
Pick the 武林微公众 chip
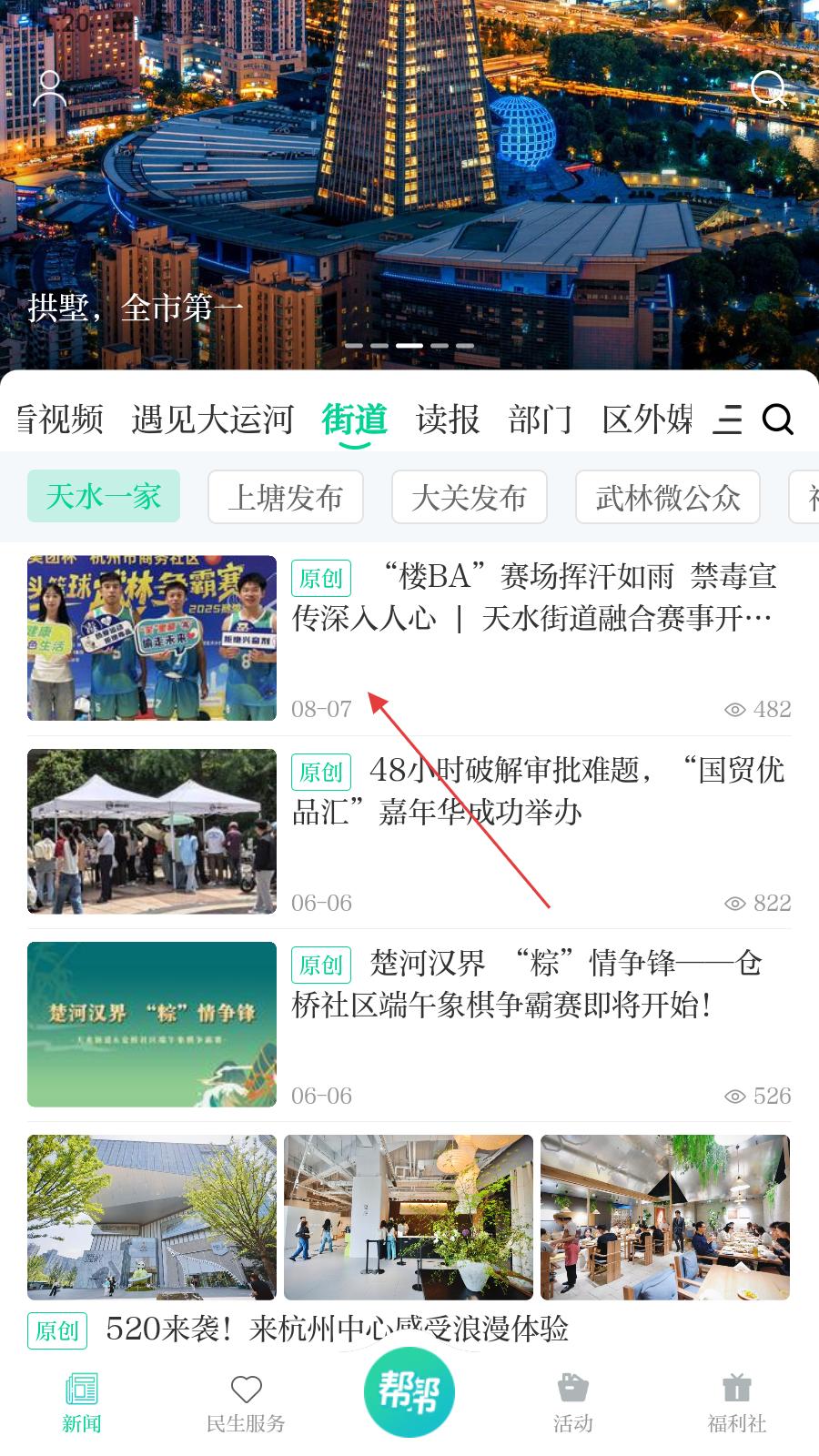[668, 497]
